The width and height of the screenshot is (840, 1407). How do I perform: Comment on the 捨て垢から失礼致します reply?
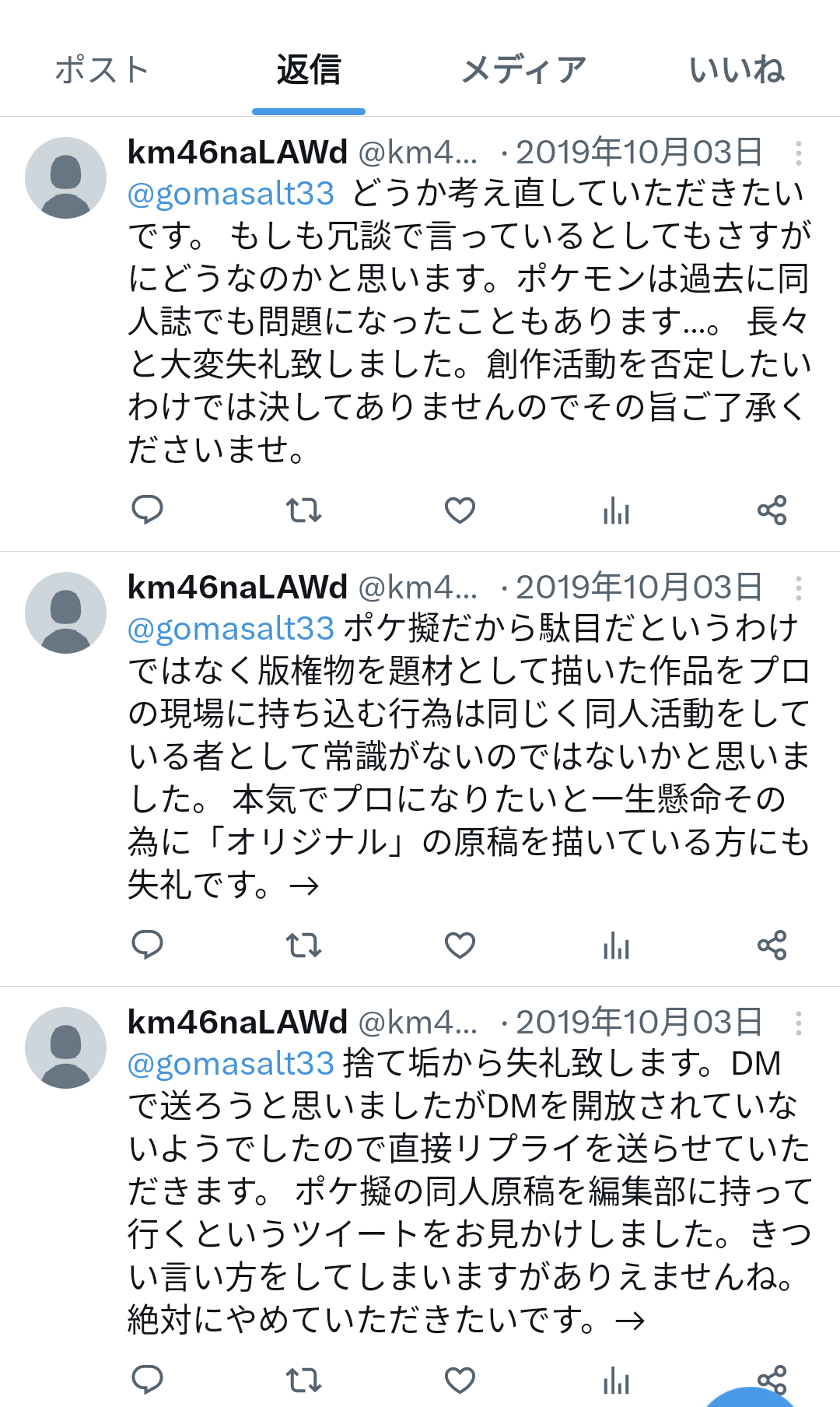tap(147, 1380)
